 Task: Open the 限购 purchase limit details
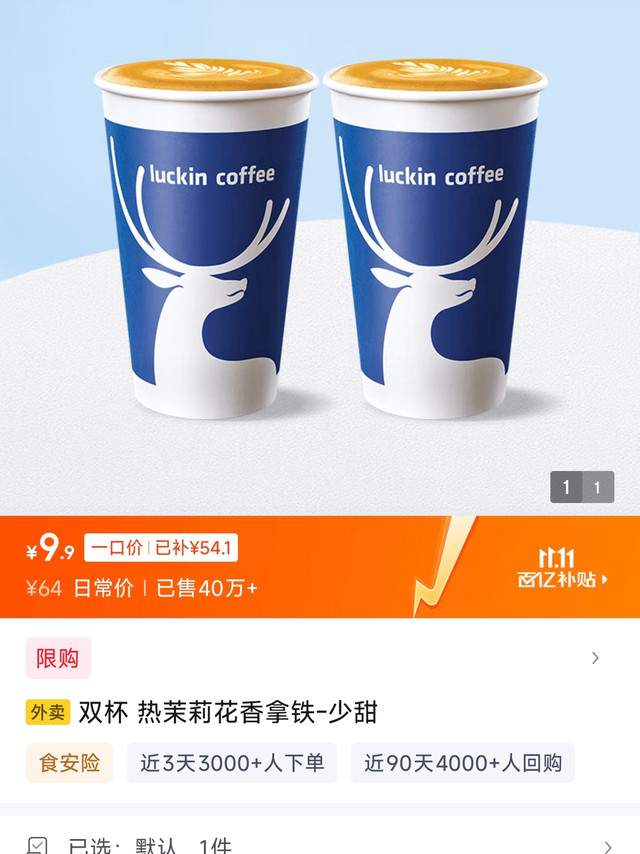(58, 658)
